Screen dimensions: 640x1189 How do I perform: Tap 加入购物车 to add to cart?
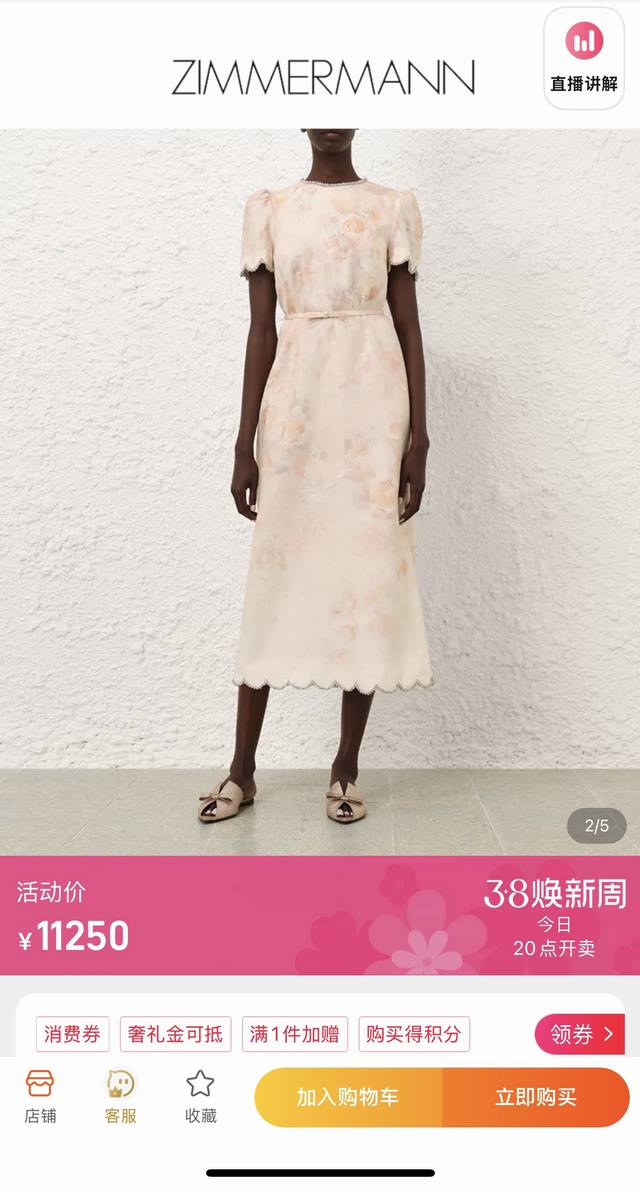click(347, 1097)
